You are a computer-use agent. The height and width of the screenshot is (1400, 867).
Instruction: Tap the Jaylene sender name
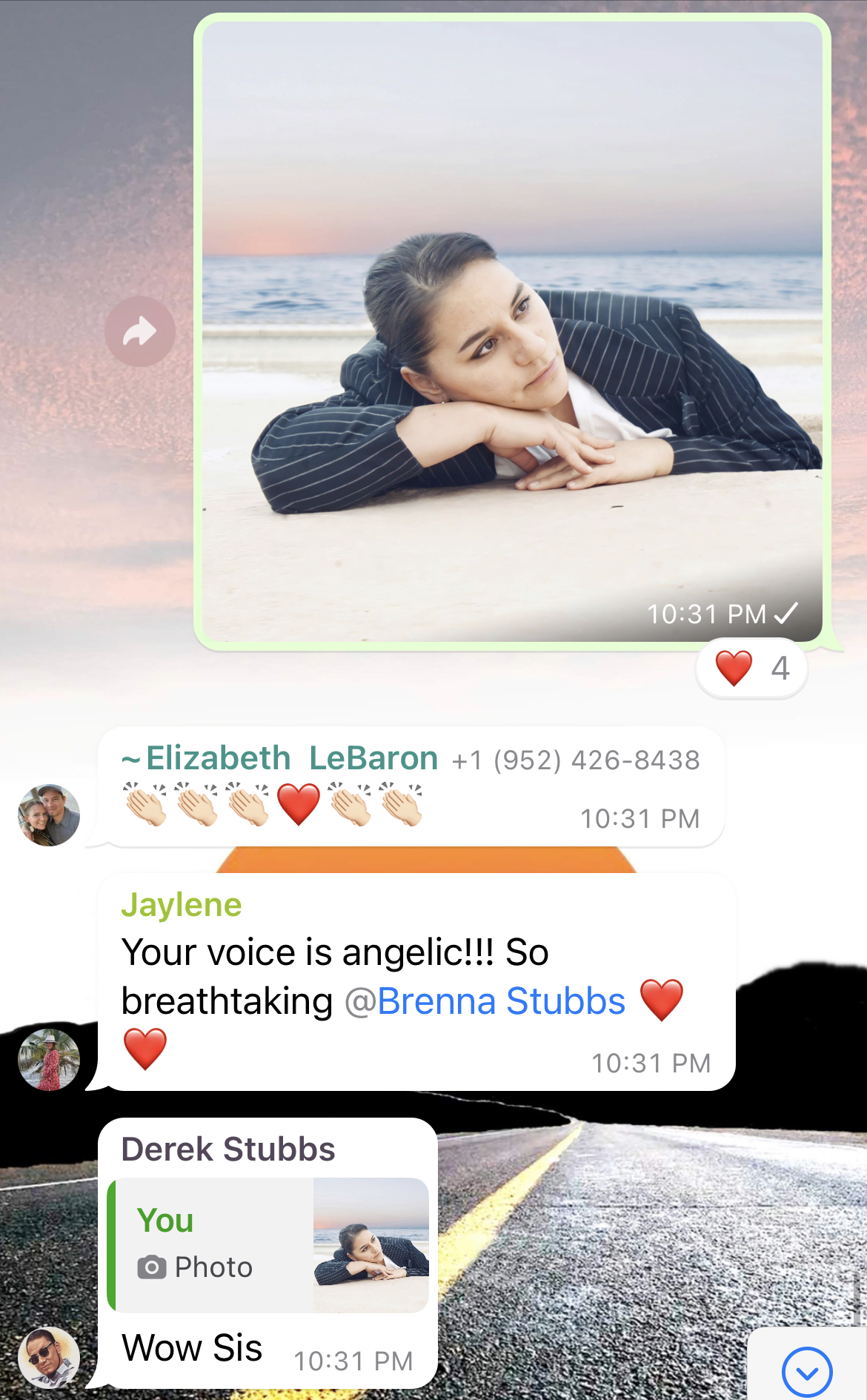(x=182, y=905)
